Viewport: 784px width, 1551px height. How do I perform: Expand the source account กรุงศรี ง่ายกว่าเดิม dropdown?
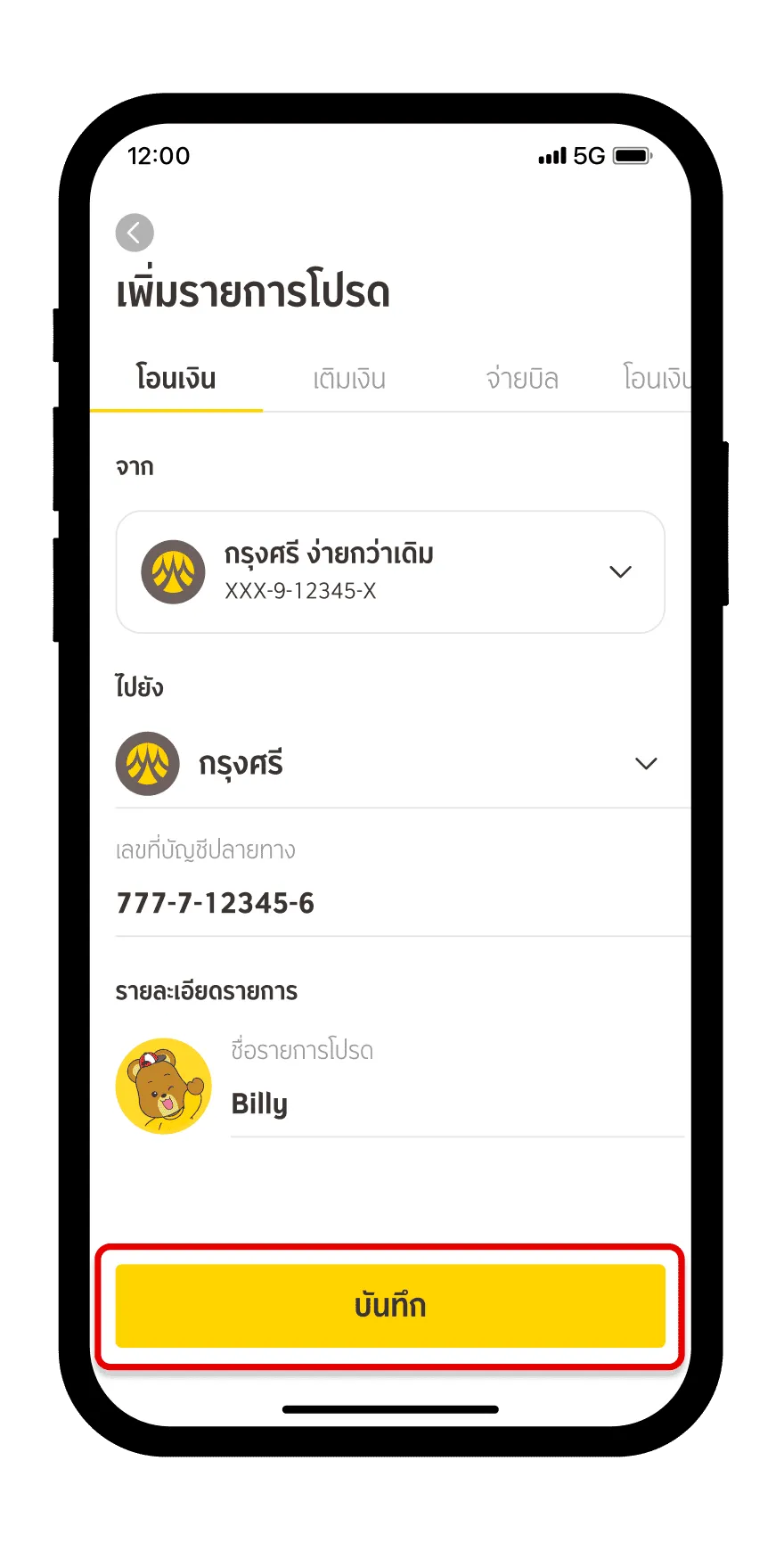pos(390,571)
